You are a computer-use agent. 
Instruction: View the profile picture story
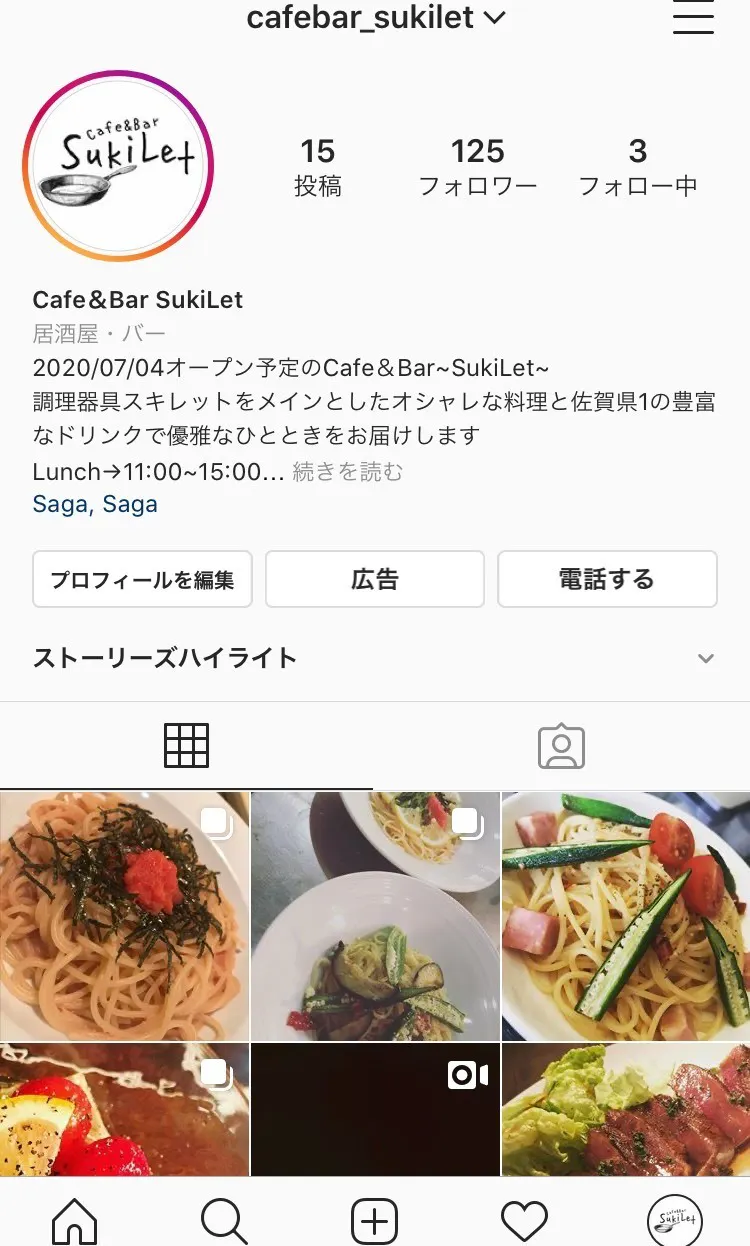118,166
